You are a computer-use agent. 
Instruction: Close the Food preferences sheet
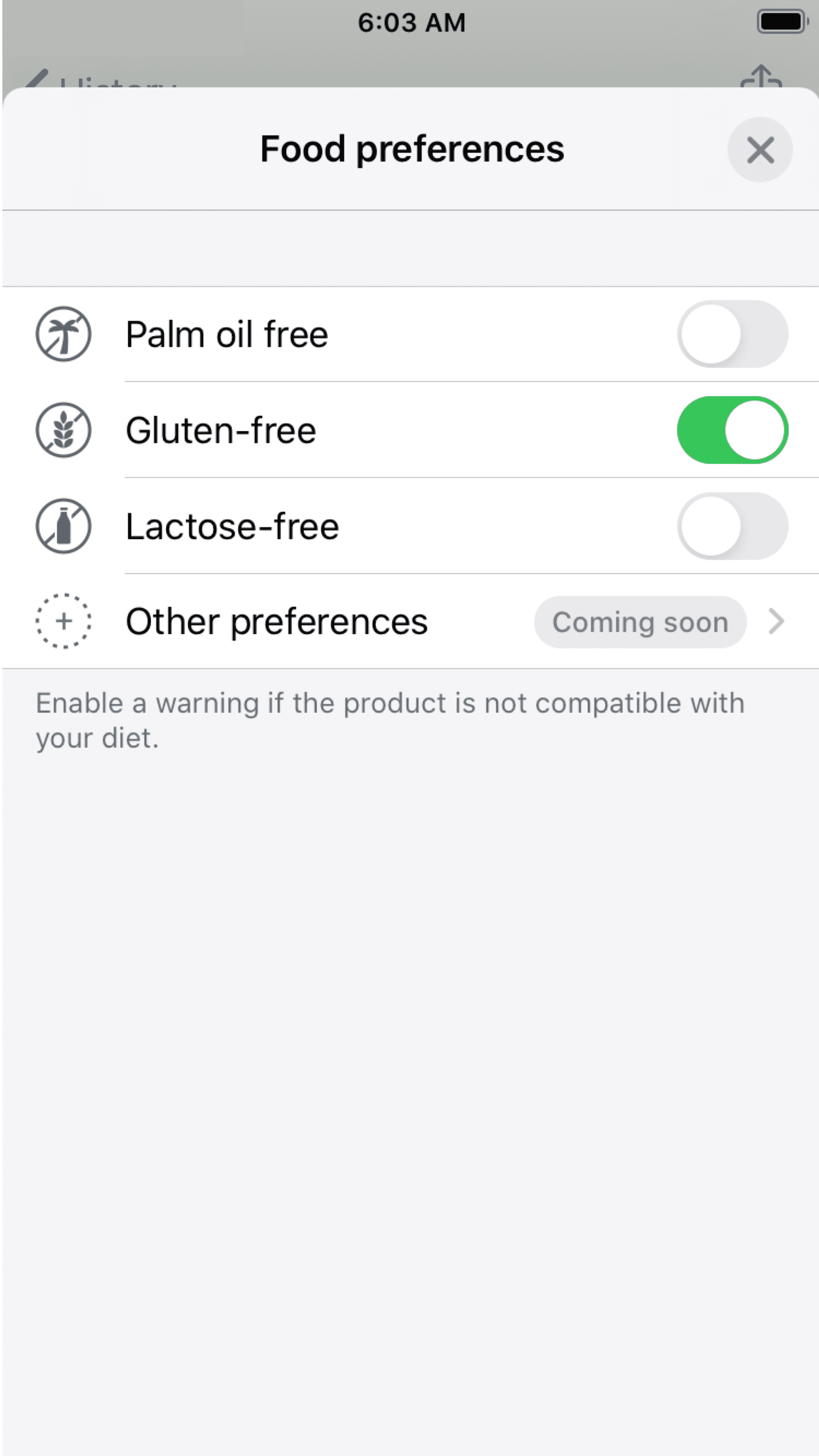click(760, 150)
